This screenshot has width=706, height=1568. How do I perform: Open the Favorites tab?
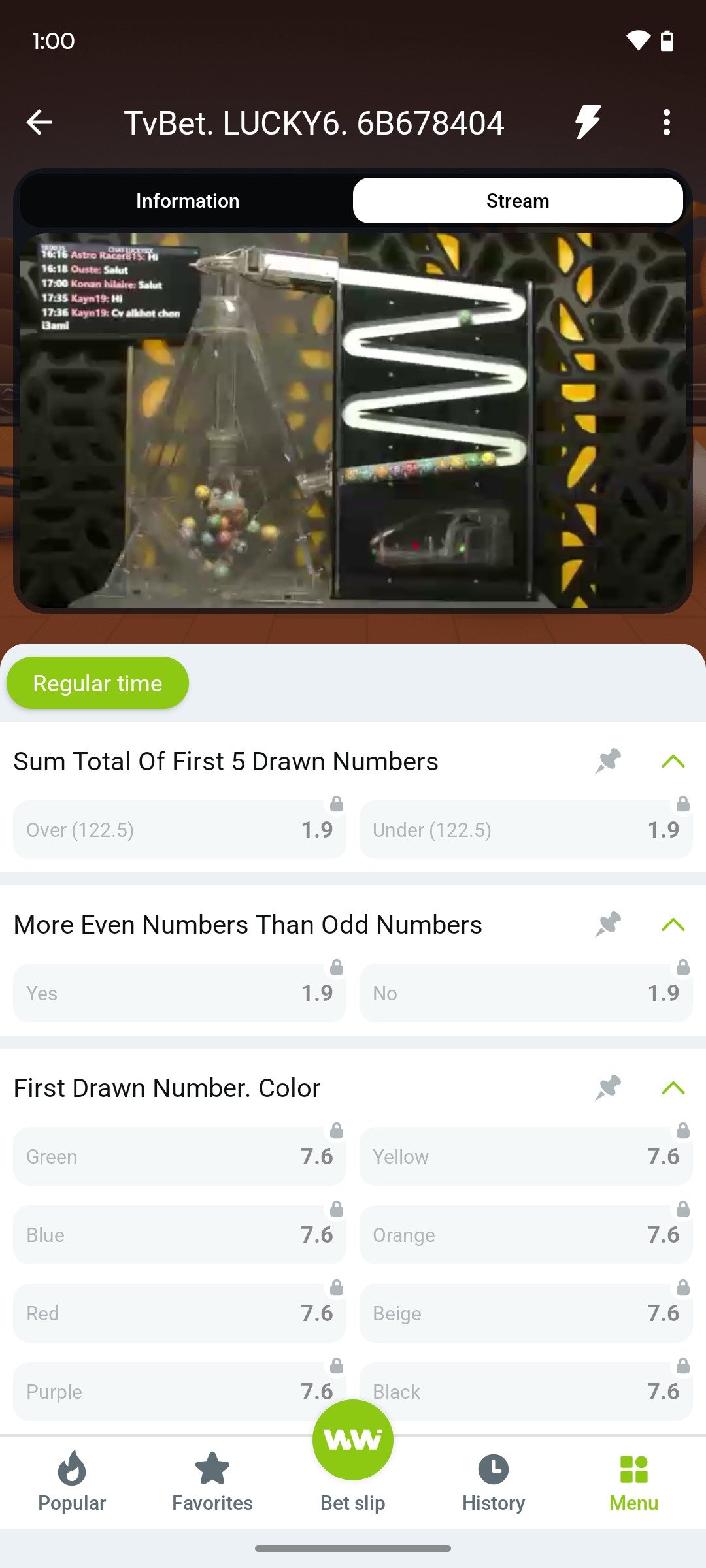212,1483
